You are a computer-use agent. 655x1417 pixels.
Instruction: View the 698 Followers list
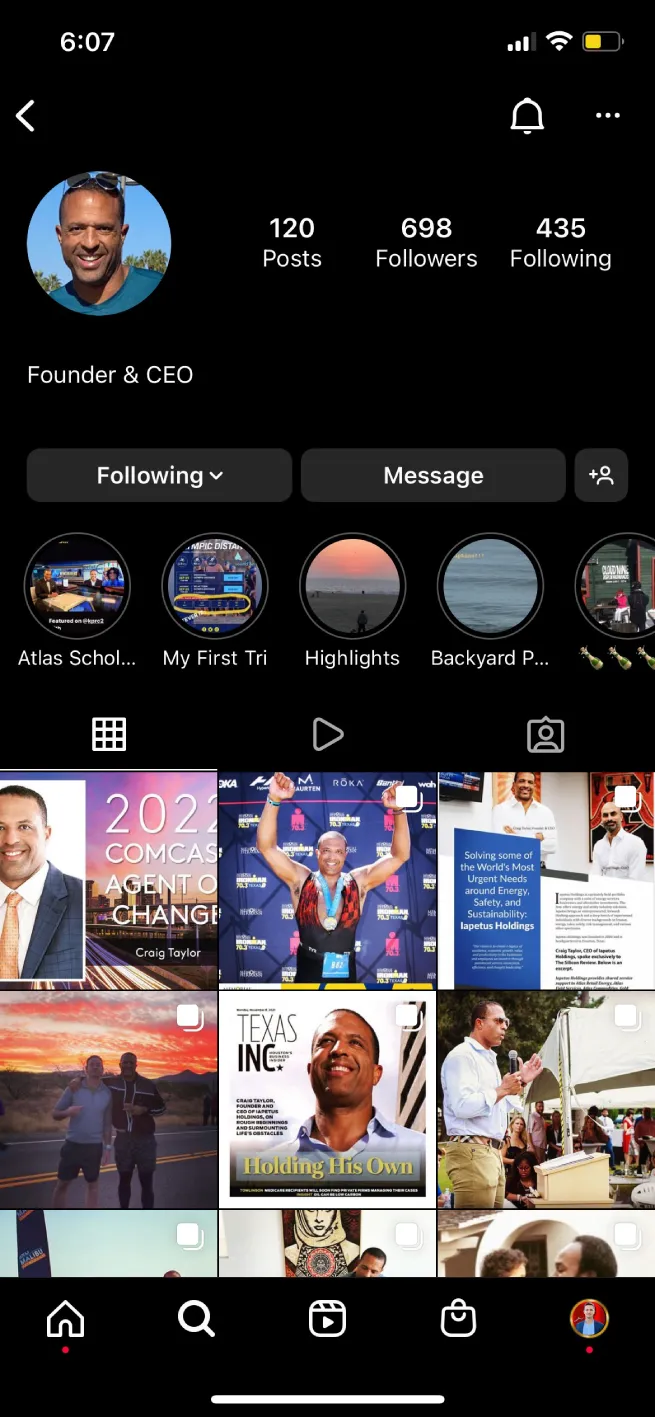pyautogui.click(x=426, y=243)
